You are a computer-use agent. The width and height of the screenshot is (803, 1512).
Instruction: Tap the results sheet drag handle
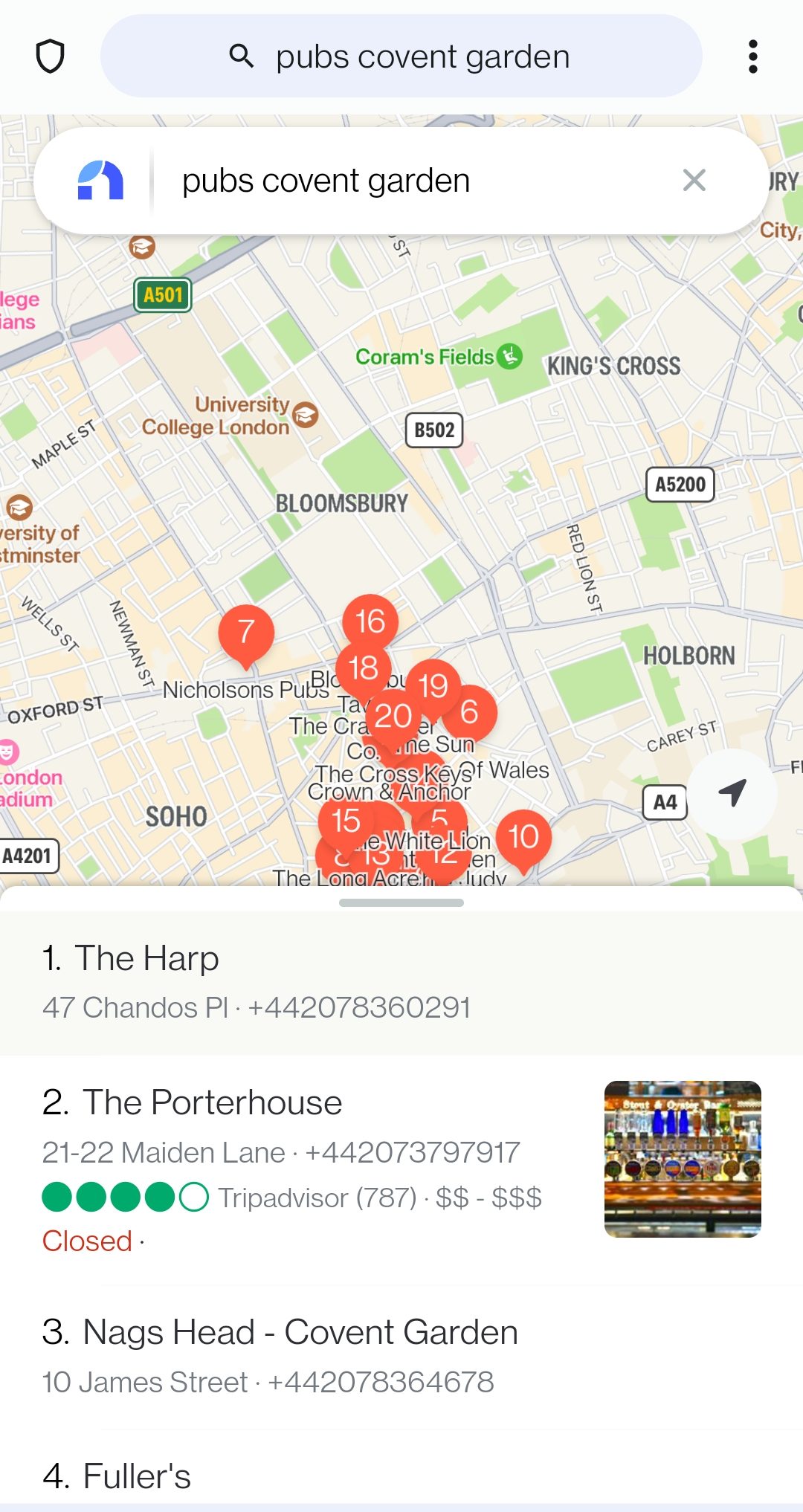tap(401, 902)
